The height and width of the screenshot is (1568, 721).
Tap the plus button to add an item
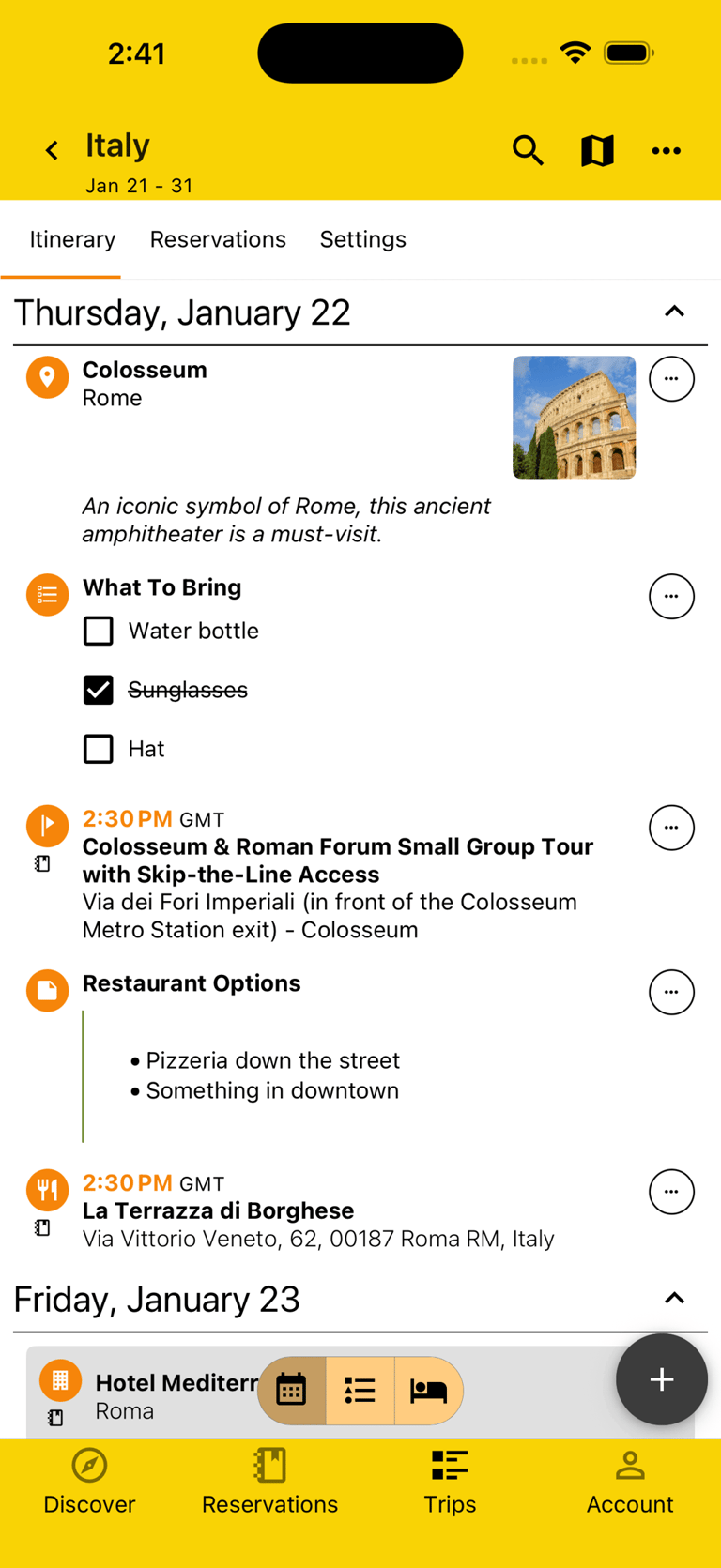click(x=661, y=1379)
